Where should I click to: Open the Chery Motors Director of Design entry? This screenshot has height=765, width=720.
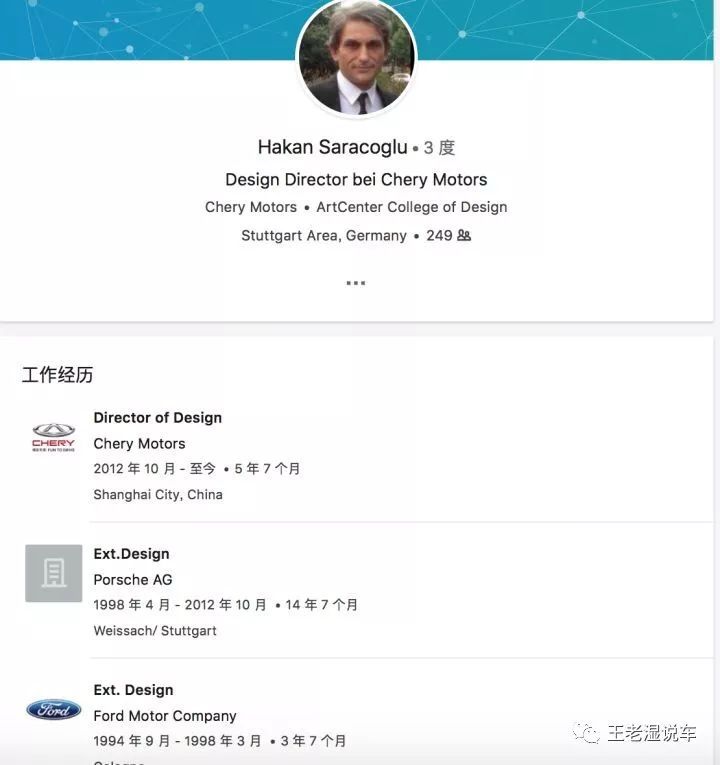[x=157, y=418]
